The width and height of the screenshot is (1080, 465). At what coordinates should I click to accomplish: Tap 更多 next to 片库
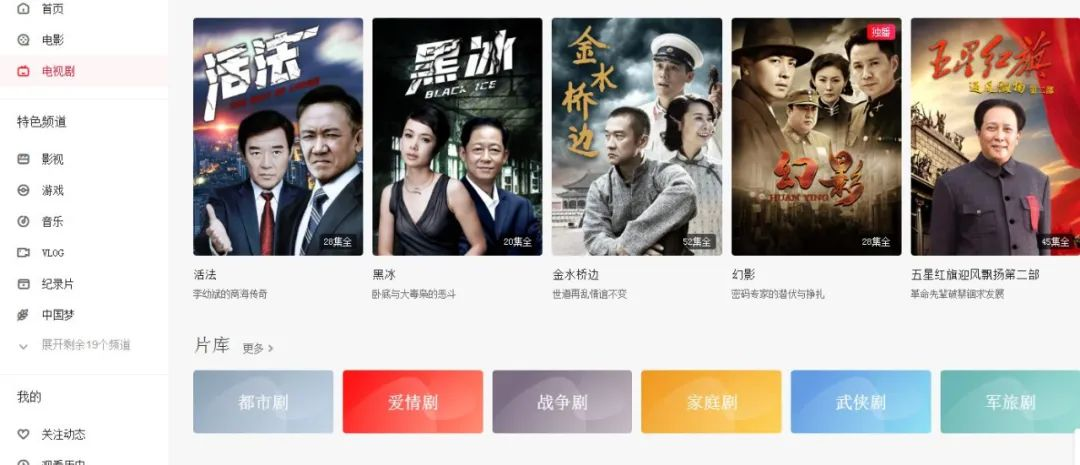(257, 348)
